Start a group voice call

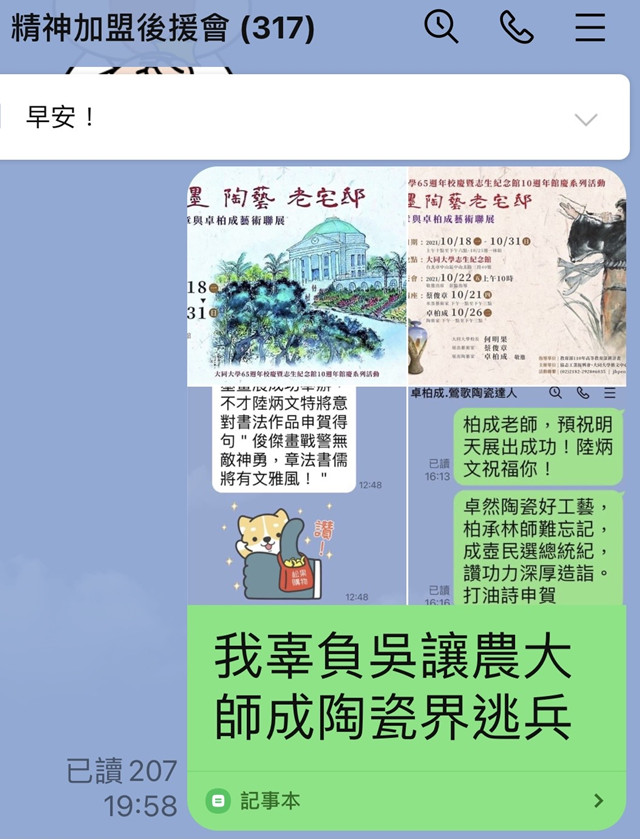coord(516,27)
